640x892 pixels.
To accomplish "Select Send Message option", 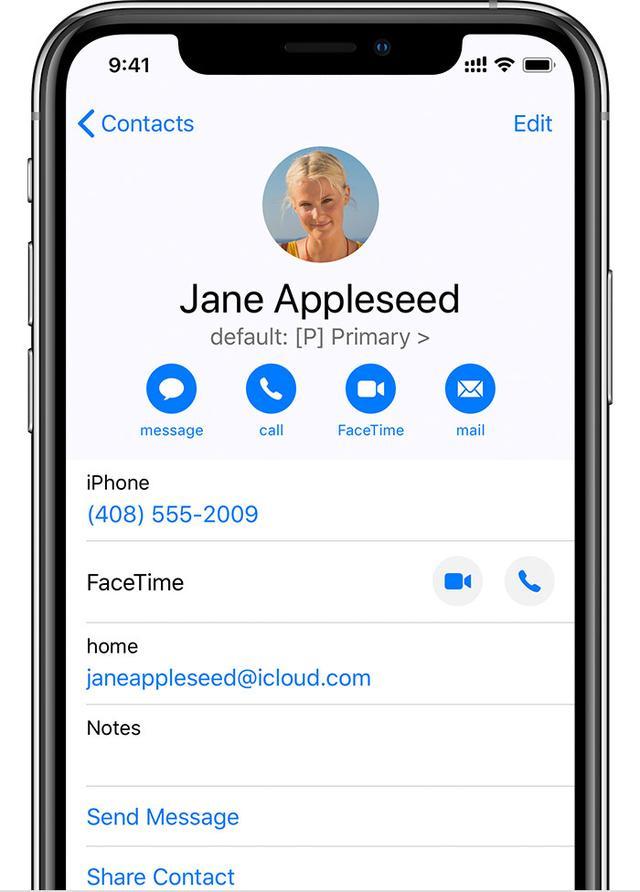I will click(x=163, y=817).
